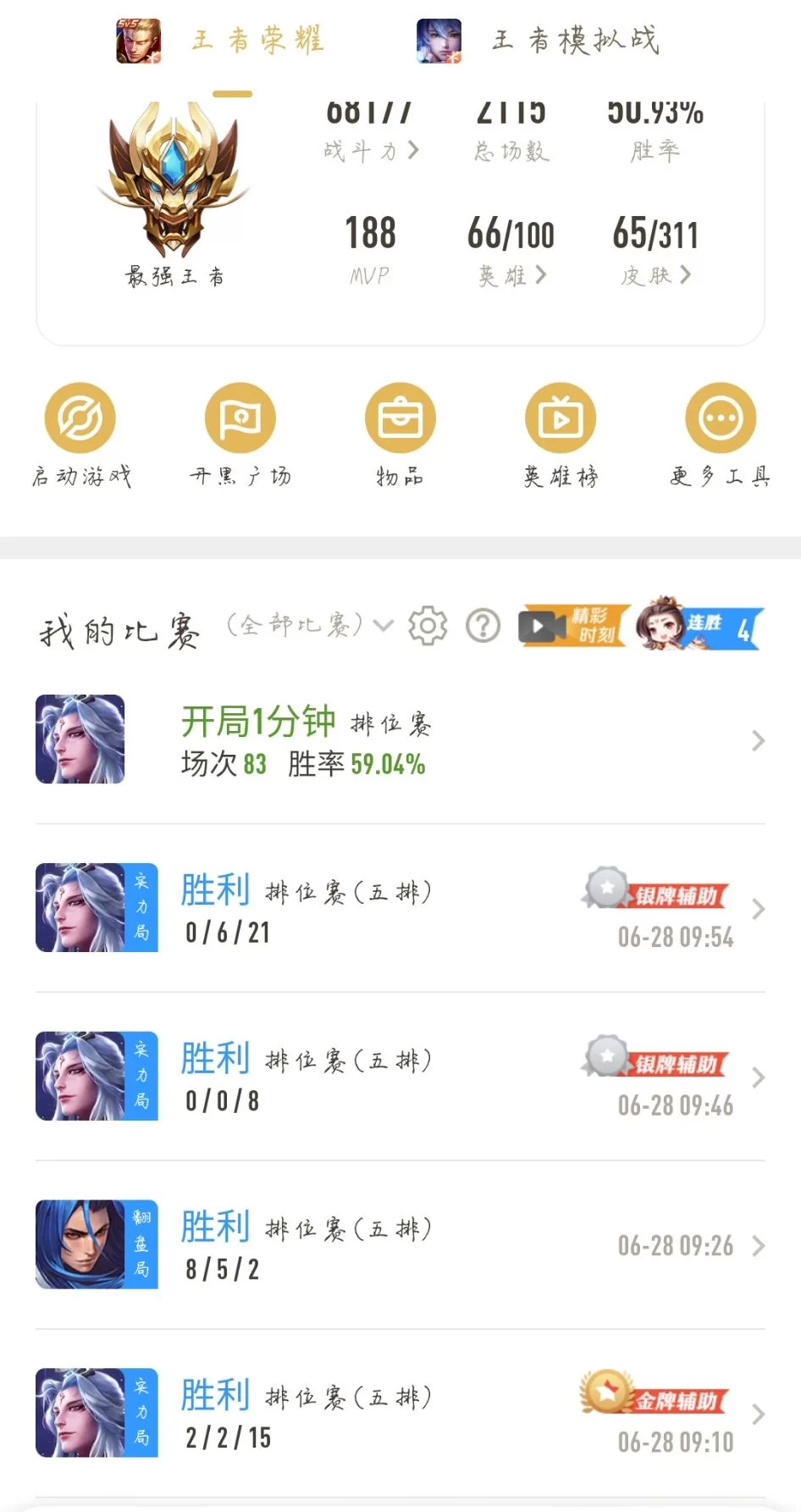Open match settings gear icon
Viewport: 801px width, 1512px height.
pyautogui.click(x=428, y=626)
